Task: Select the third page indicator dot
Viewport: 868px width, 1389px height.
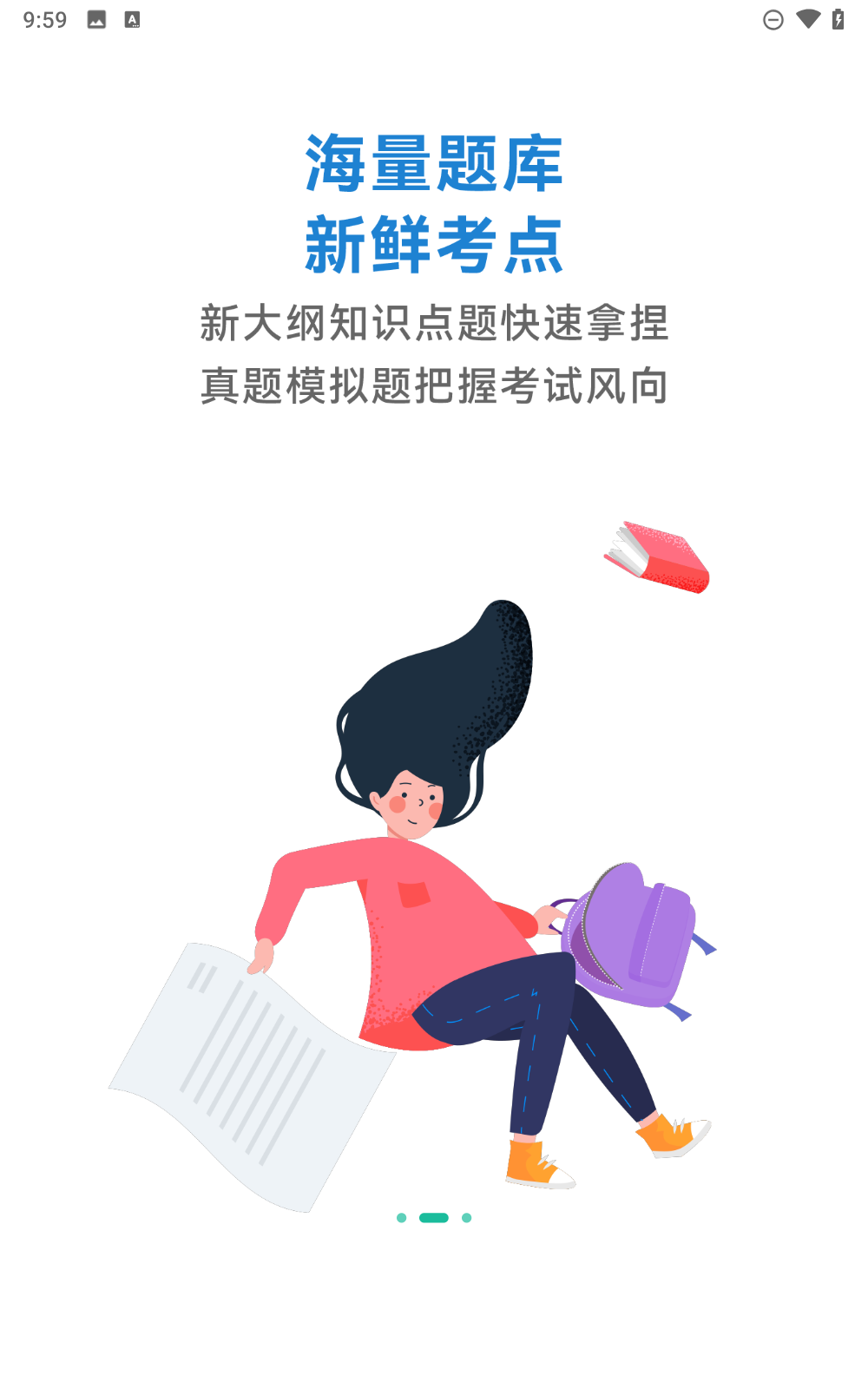Action: point(467,1218)
